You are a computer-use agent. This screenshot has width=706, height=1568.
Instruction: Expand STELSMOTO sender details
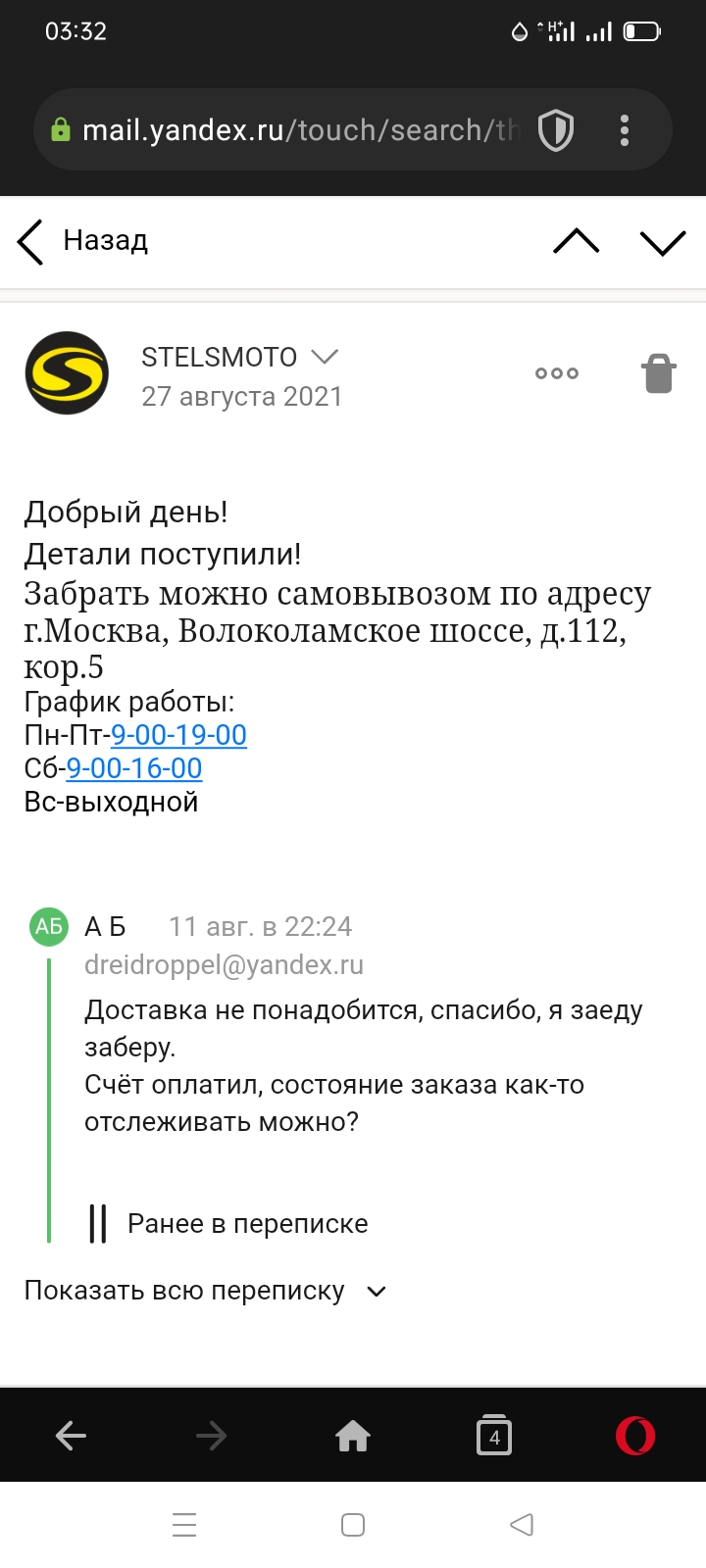(x=324, y=357)
